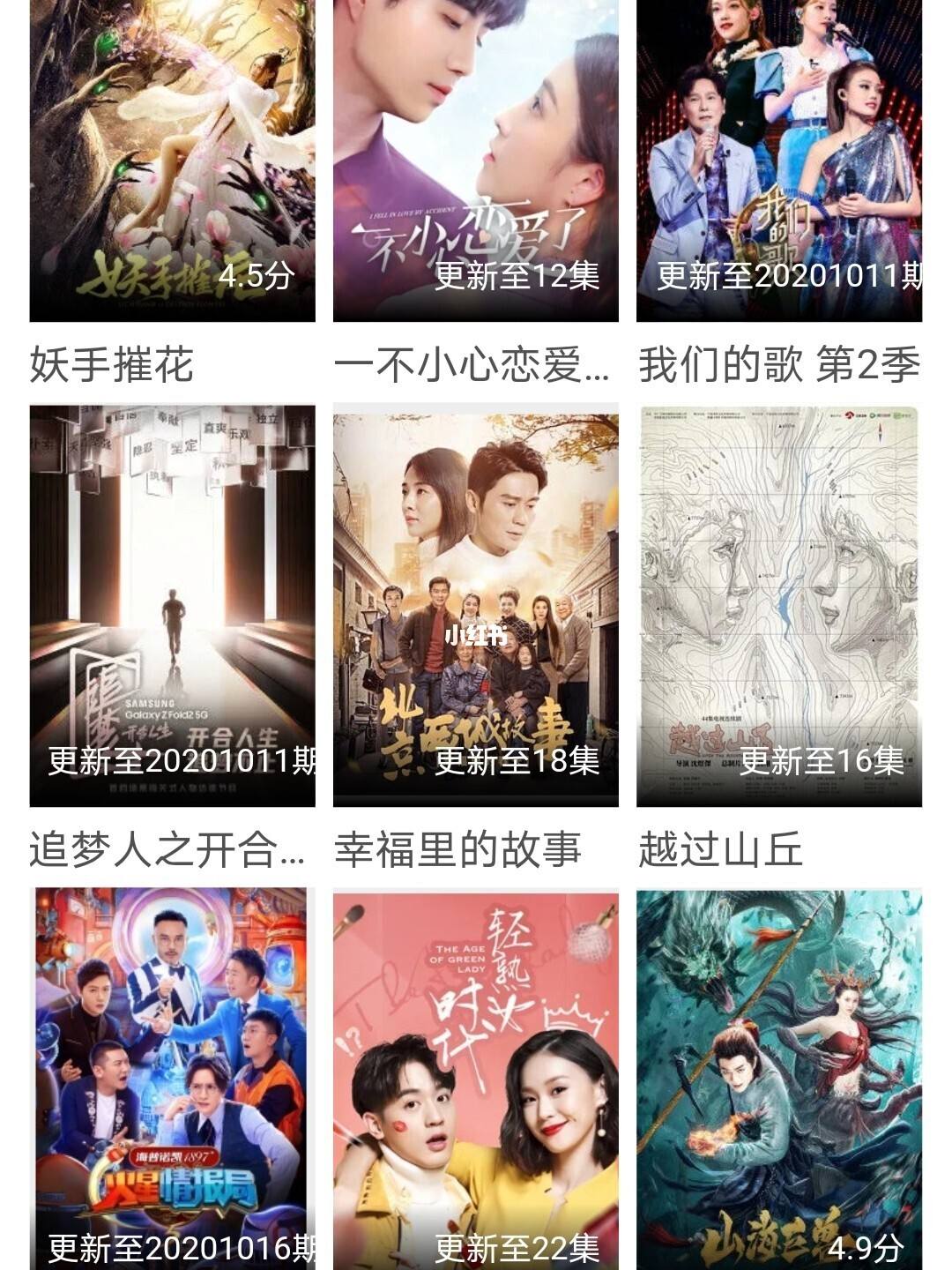Open the 妖手摧花 movie poster

point(167,159)
